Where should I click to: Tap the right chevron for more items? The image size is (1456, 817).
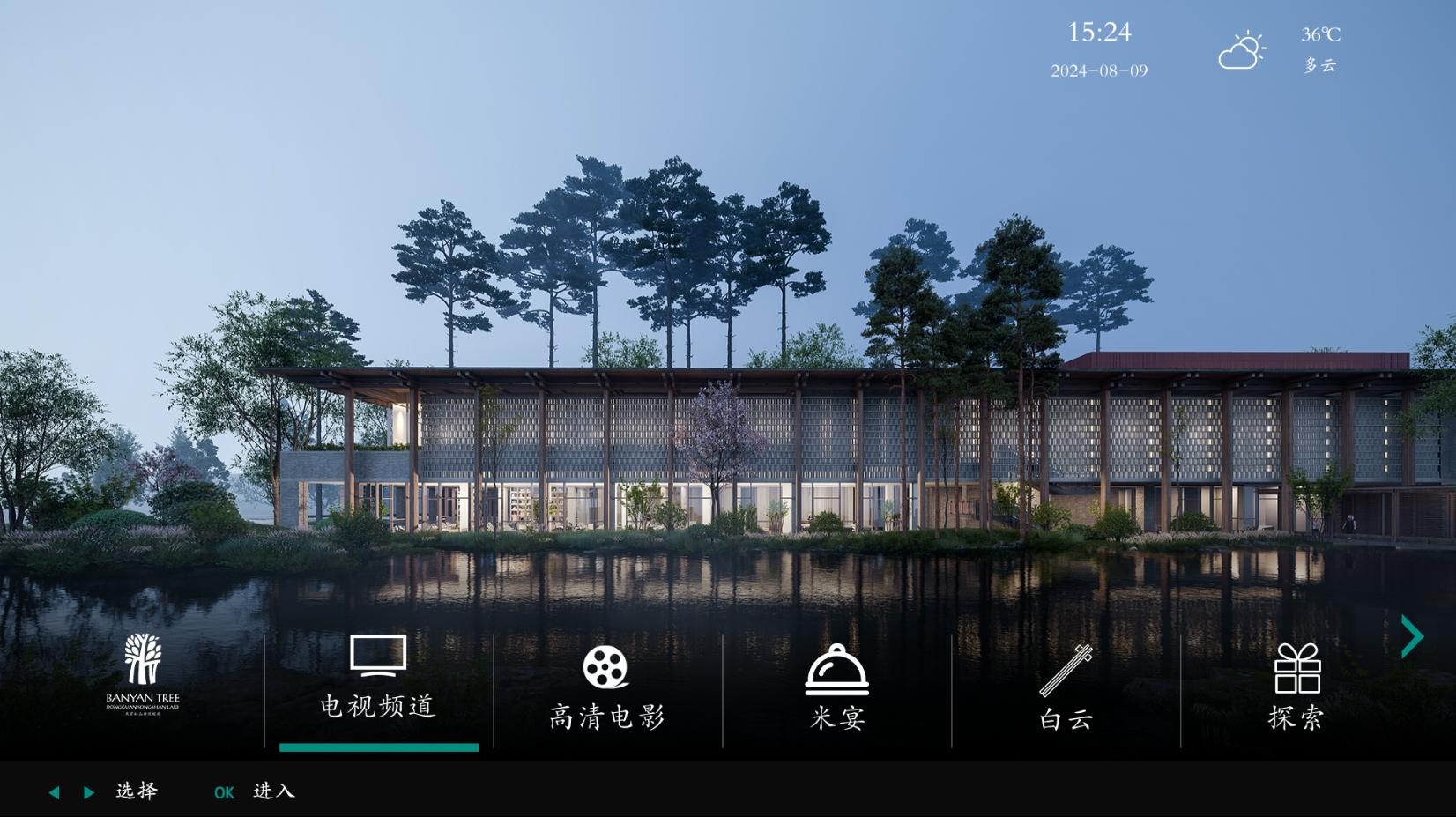1412,636
